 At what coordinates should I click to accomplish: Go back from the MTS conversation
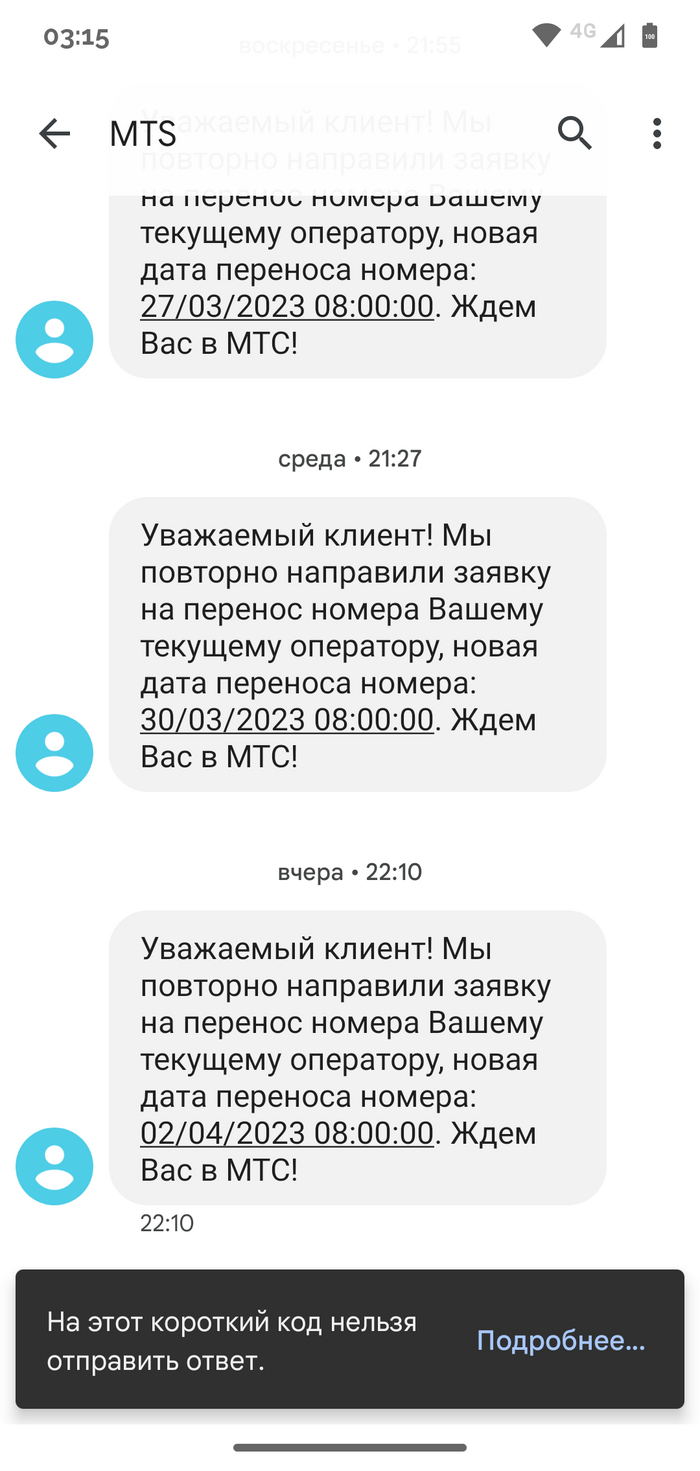coord(54,133)
